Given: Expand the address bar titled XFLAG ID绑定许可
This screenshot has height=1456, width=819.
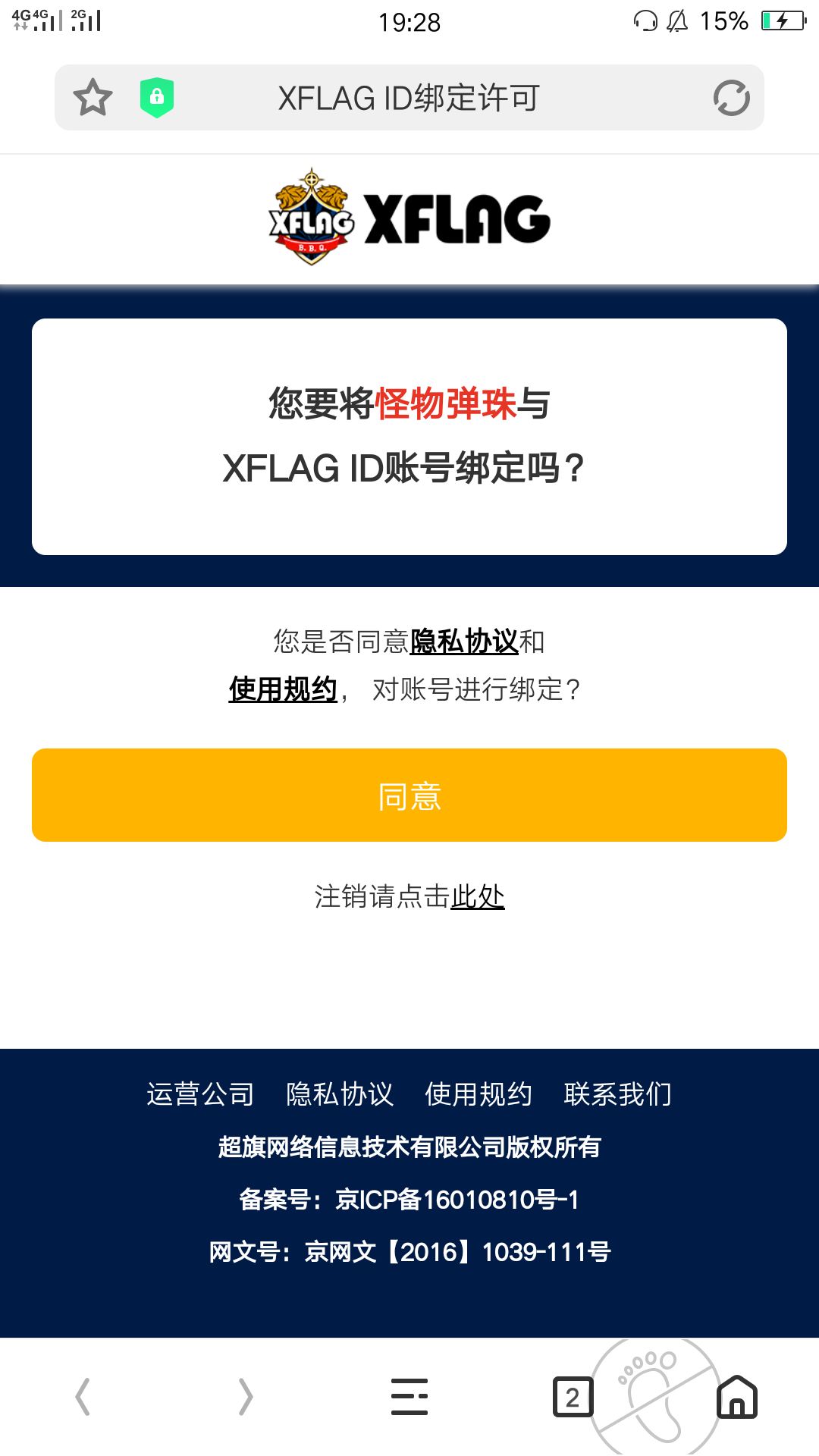Looking at the screenshot, I should point(409,97).
